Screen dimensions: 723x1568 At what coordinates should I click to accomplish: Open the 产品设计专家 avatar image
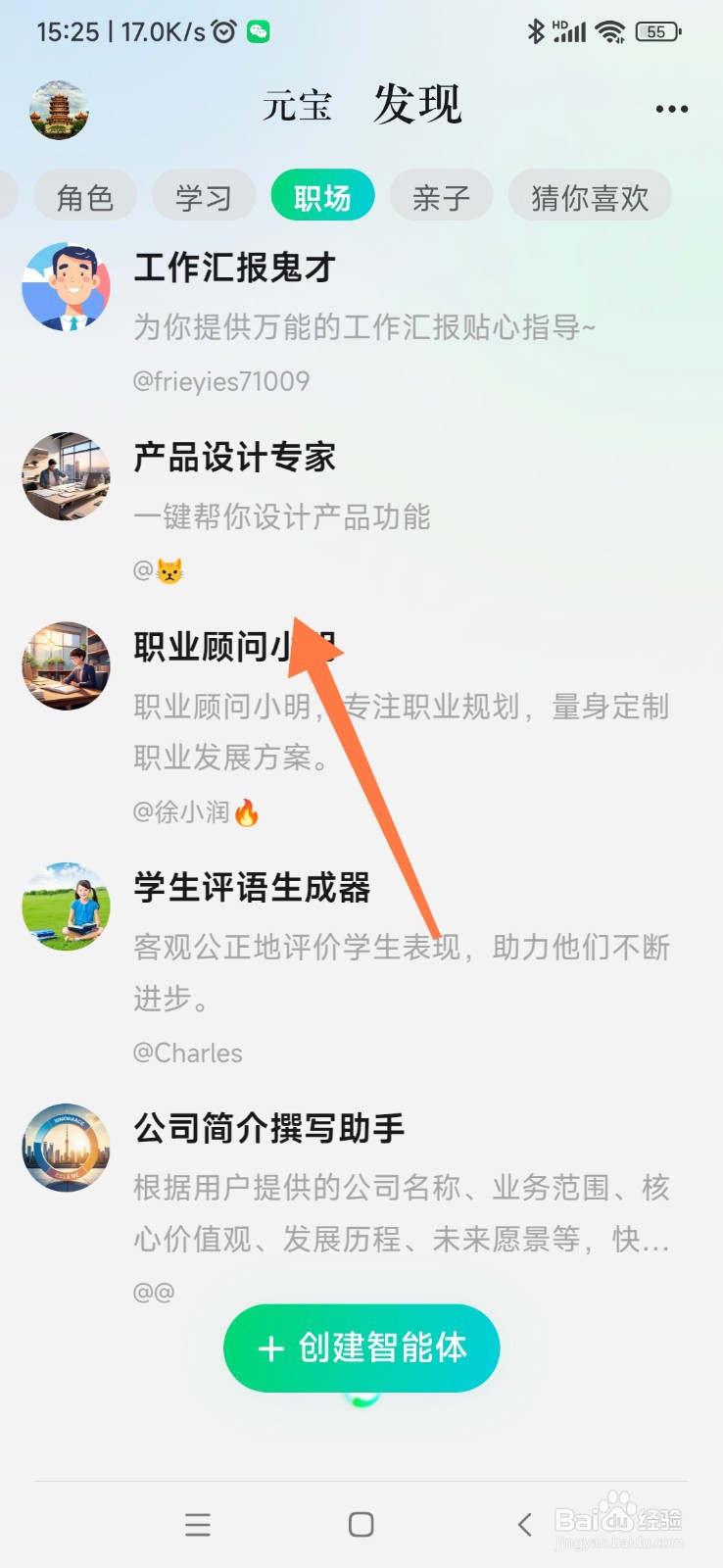pos(65,476)
